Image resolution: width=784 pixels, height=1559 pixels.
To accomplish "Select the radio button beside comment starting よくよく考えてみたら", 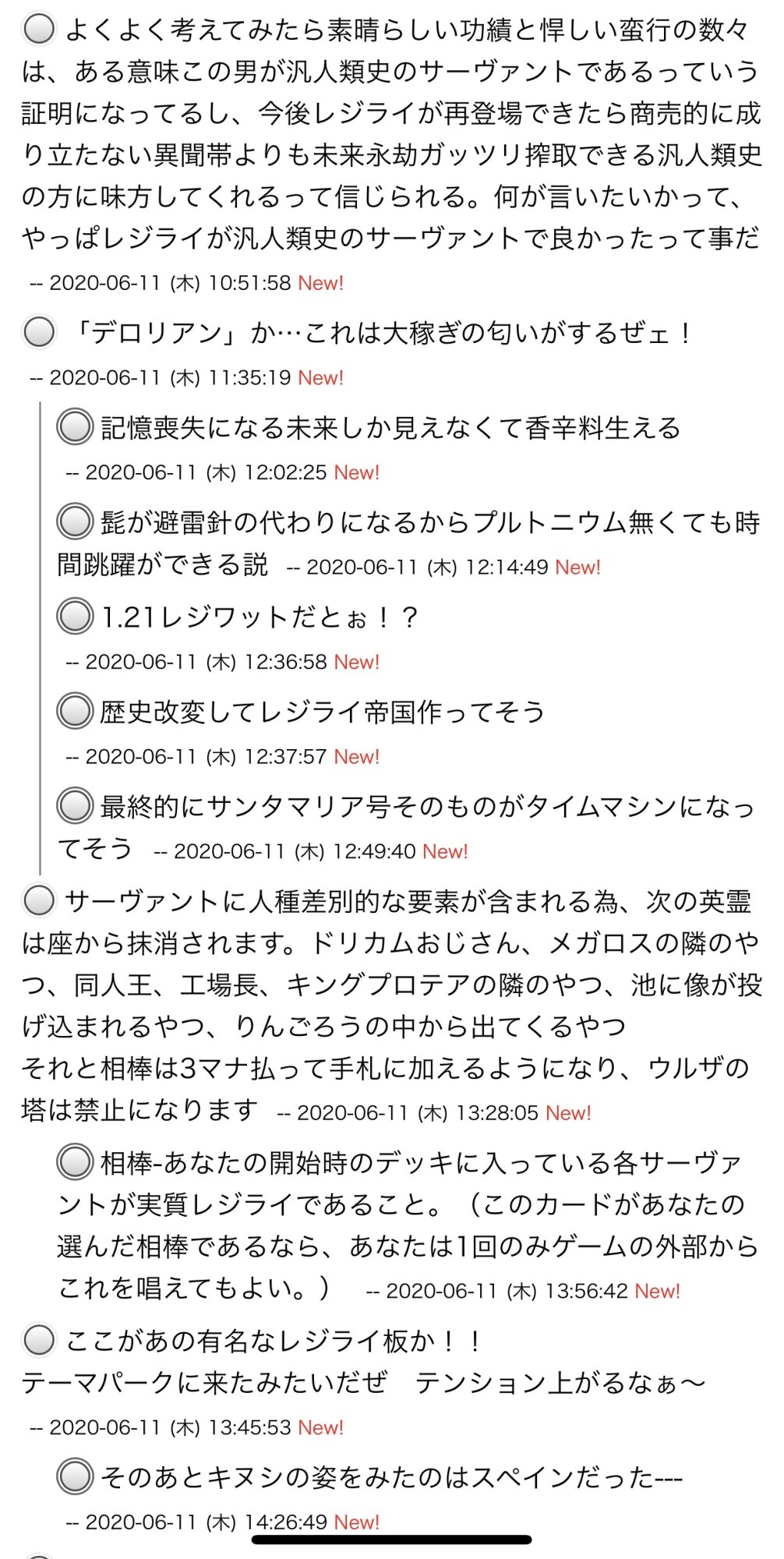I will (x=39, y=30).
